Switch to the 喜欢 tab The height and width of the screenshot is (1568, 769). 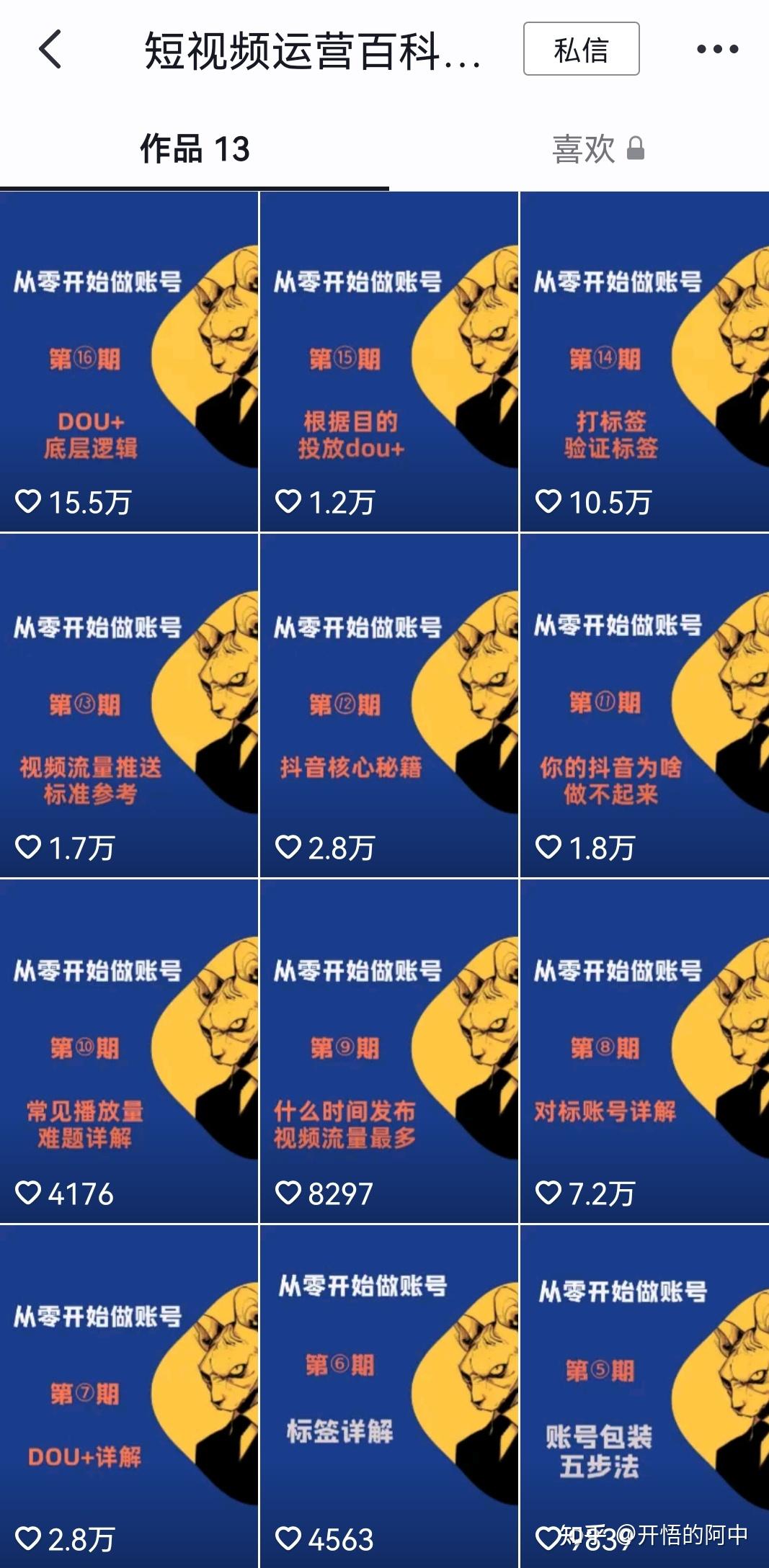tap(597, 149)
